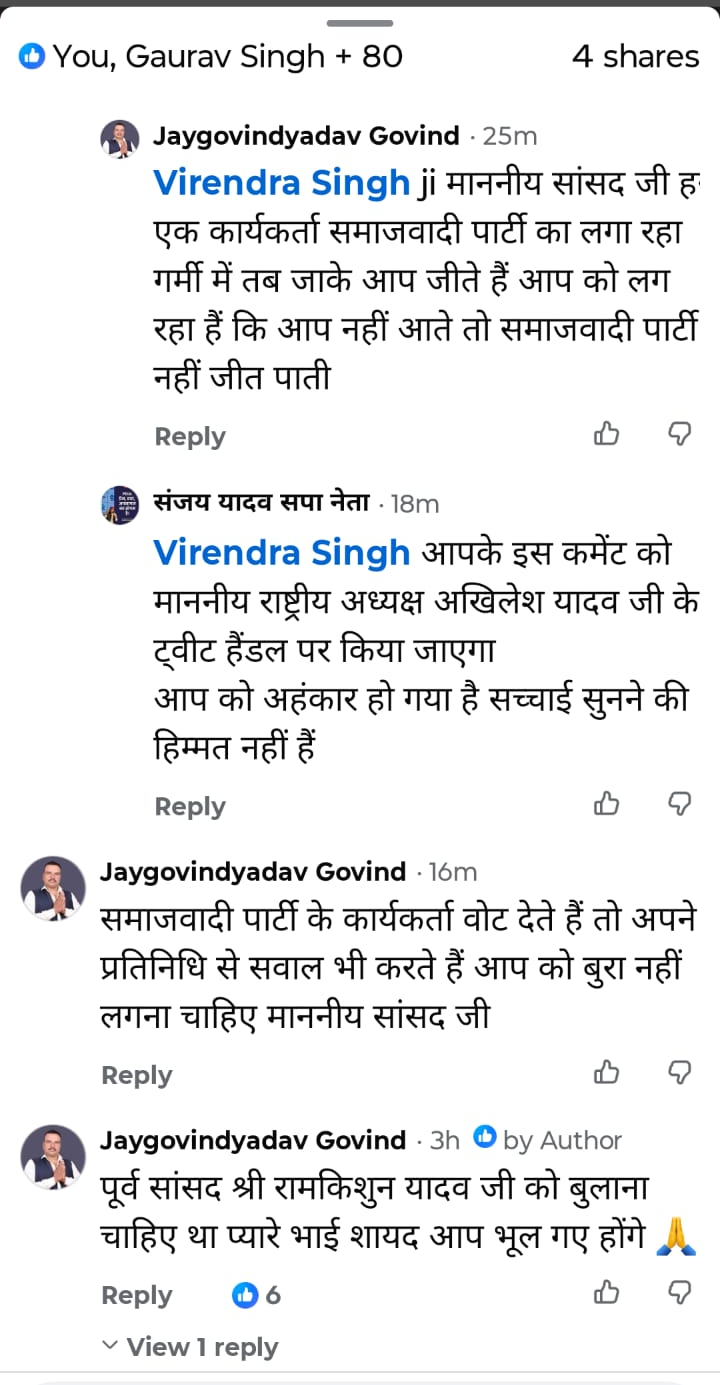The image size is (720, 1385).
Task: Expand View 1 reply
Action: (190, 1347)
